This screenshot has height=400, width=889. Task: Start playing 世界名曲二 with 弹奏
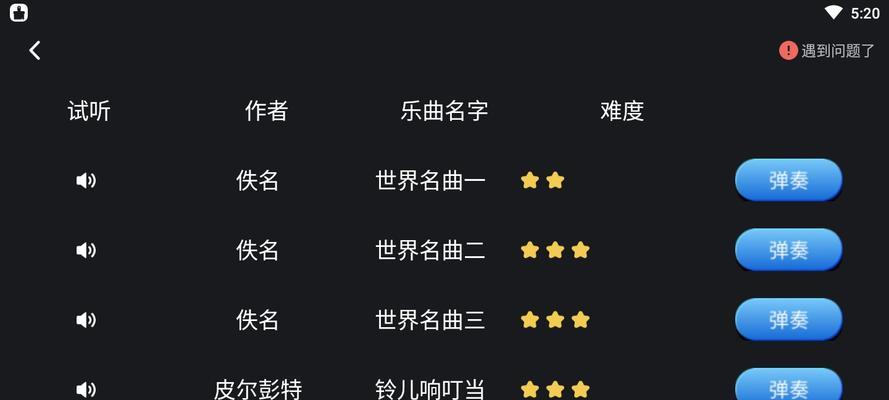click(x=788, y=250)
